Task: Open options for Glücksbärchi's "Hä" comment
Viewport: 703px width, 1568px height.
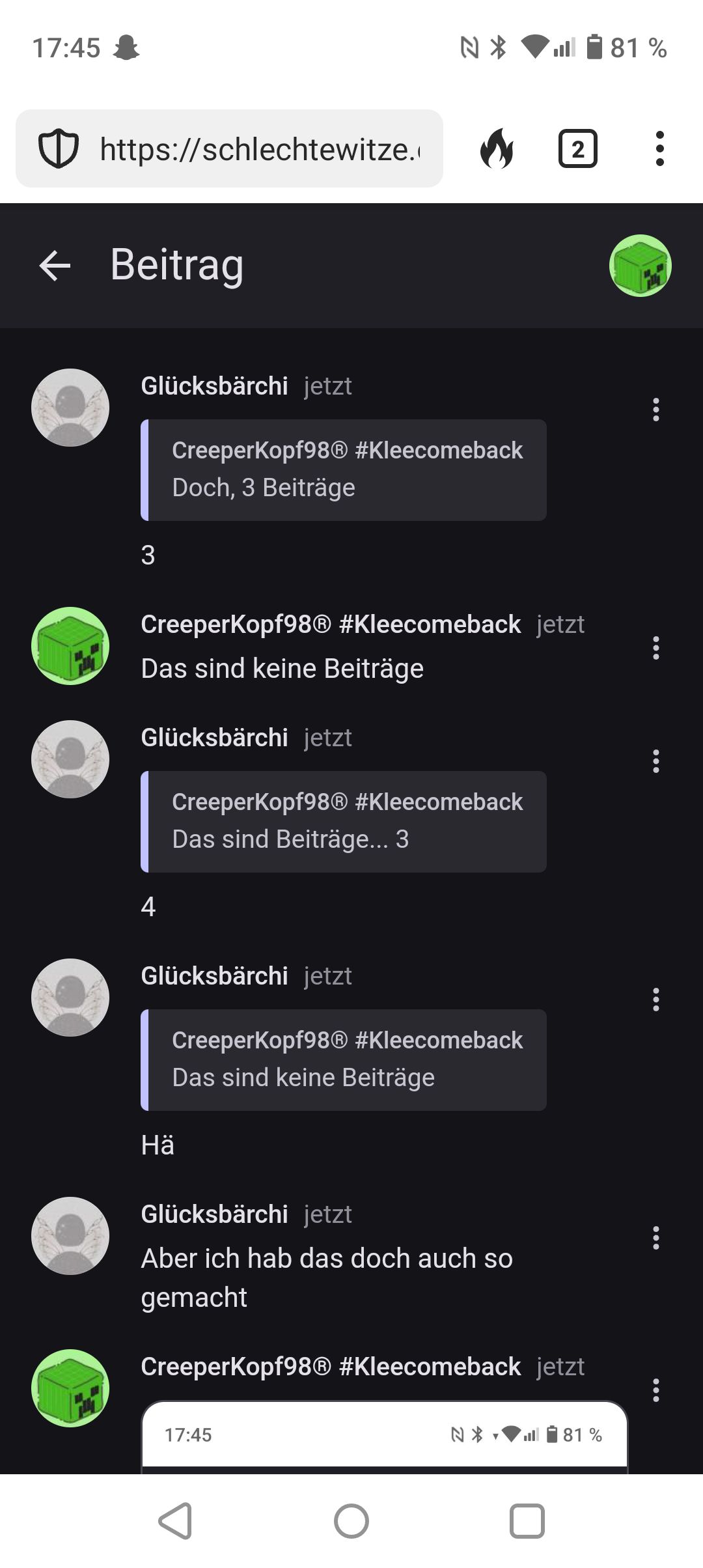Action: tap(655, 1000)
